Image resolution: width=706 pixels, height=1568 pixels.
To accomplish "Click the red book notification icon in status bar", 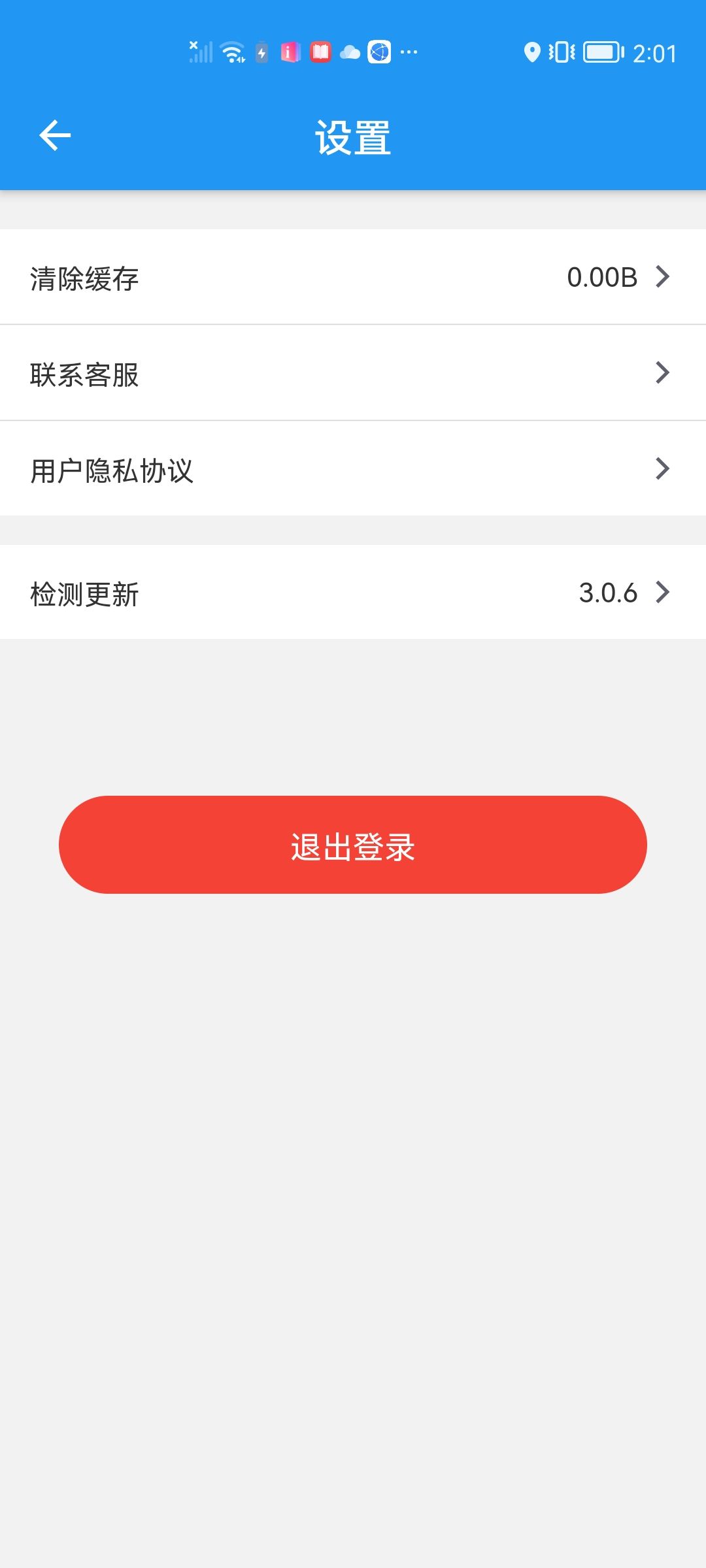I will (320, 52).
